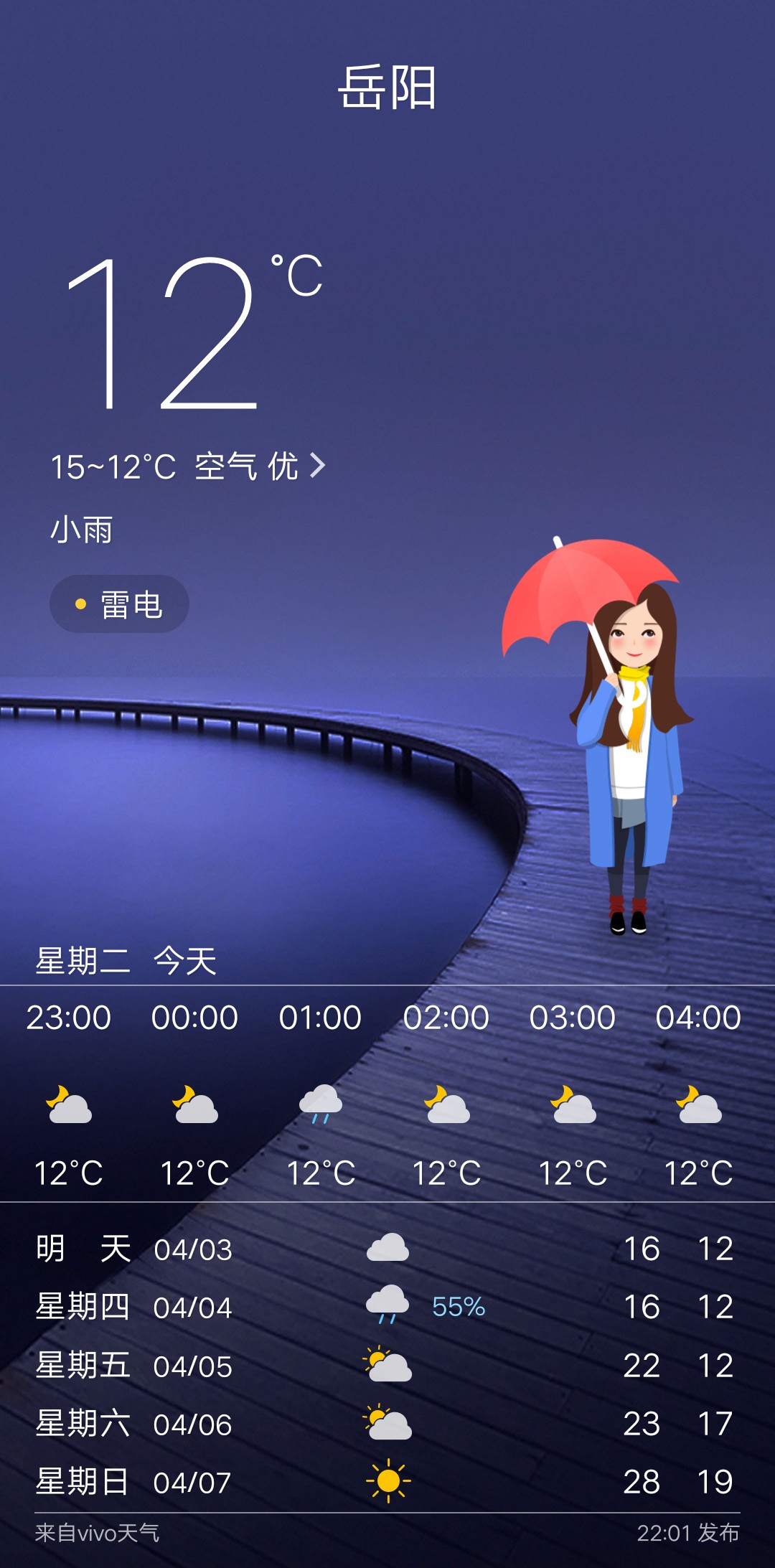Click the 雷电 thunderstorm alert badge

(x=118, y=604)
